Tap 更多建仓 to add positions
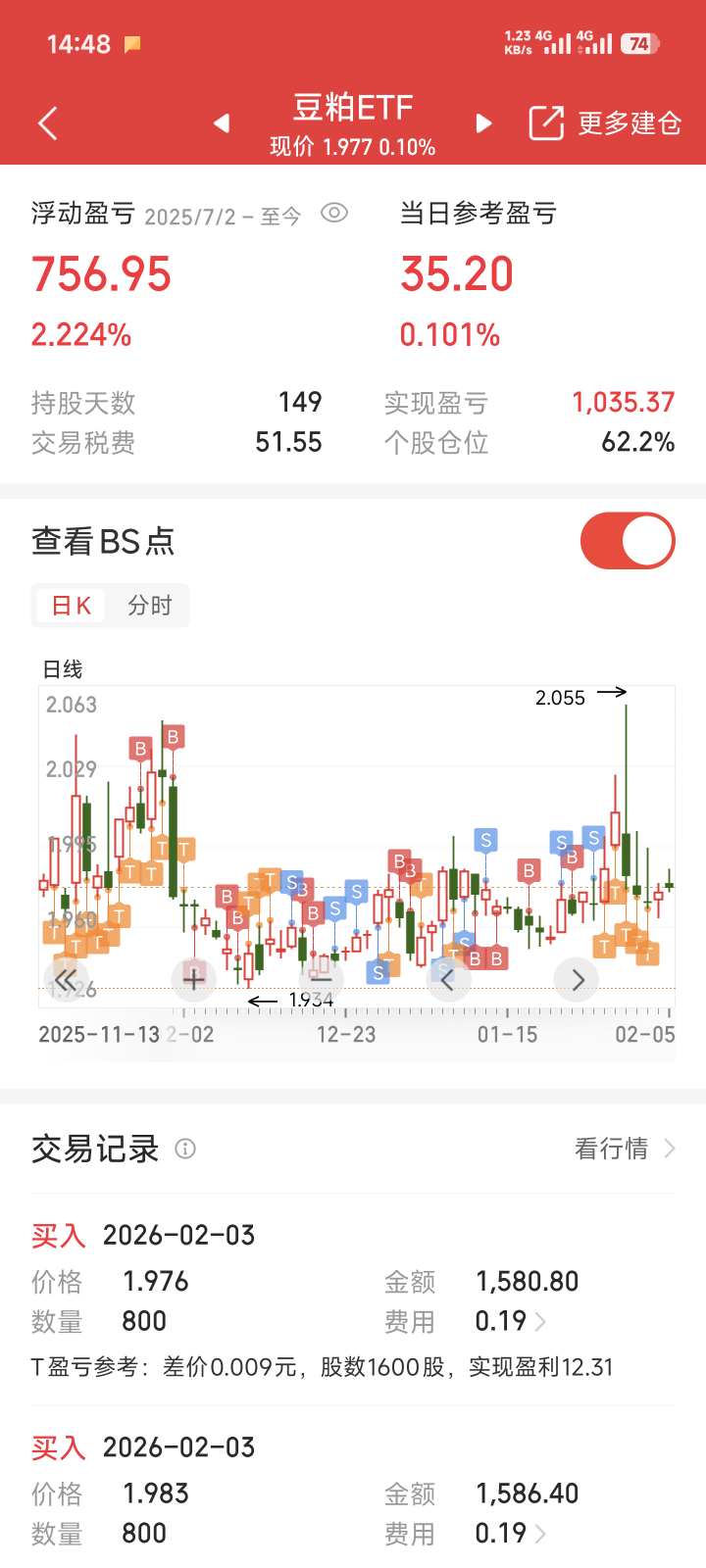 coord(605,123)
